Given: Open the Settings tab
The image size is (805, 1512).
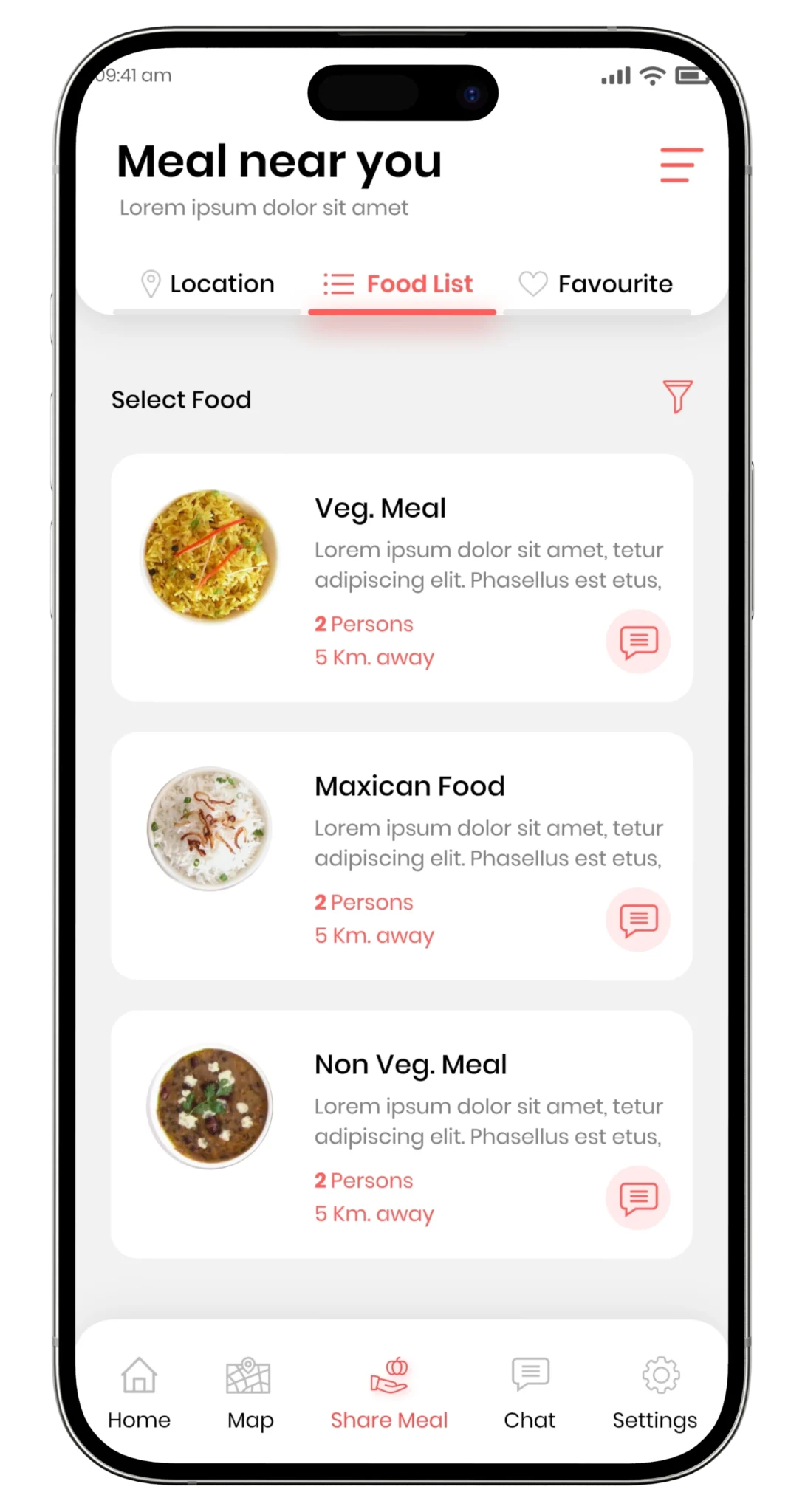Looking at the screenshot, I should [655, 1392].
